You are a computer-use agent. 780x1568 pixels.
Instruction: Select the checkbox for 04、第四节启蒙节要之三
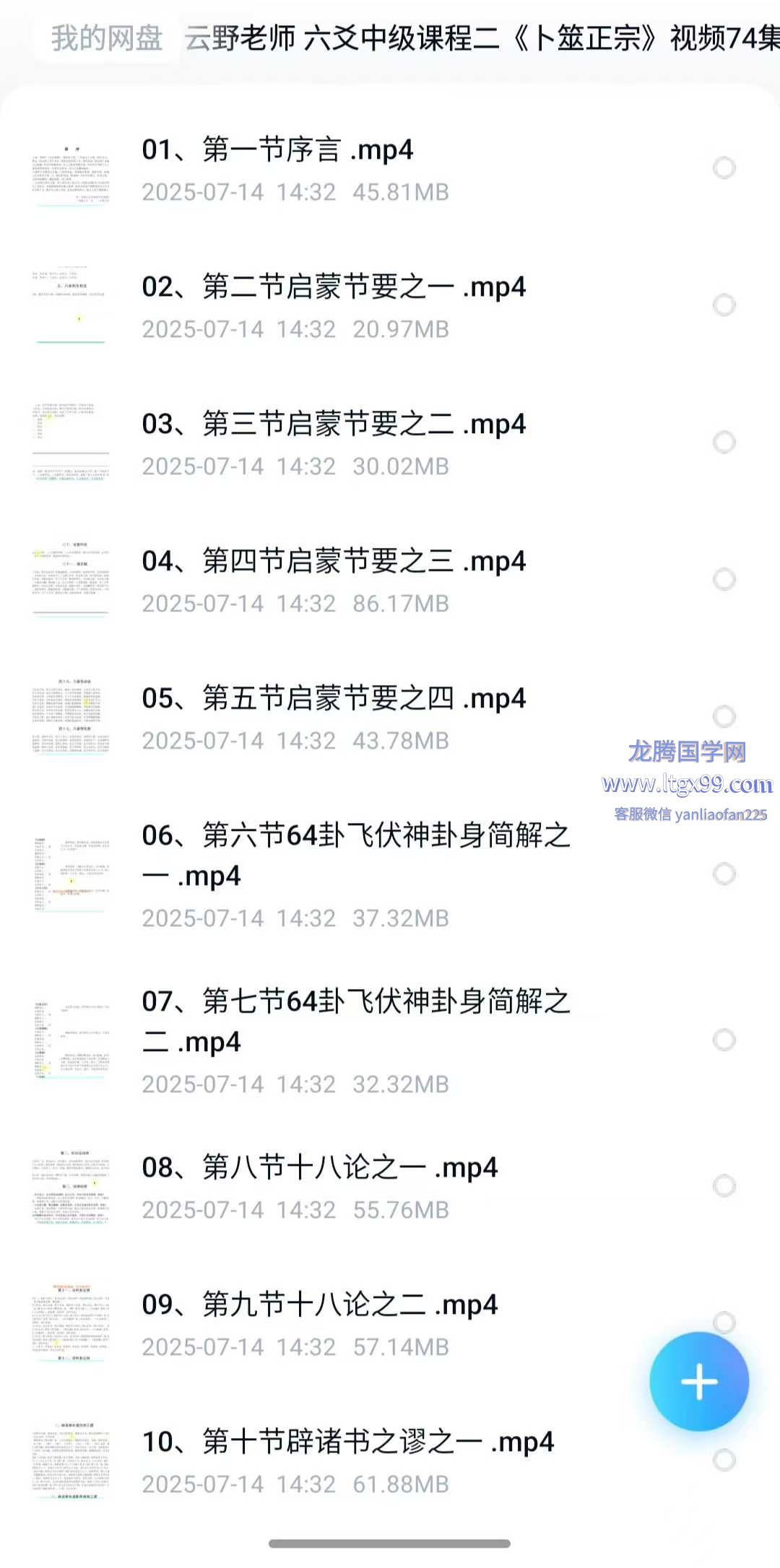[724, 579]
